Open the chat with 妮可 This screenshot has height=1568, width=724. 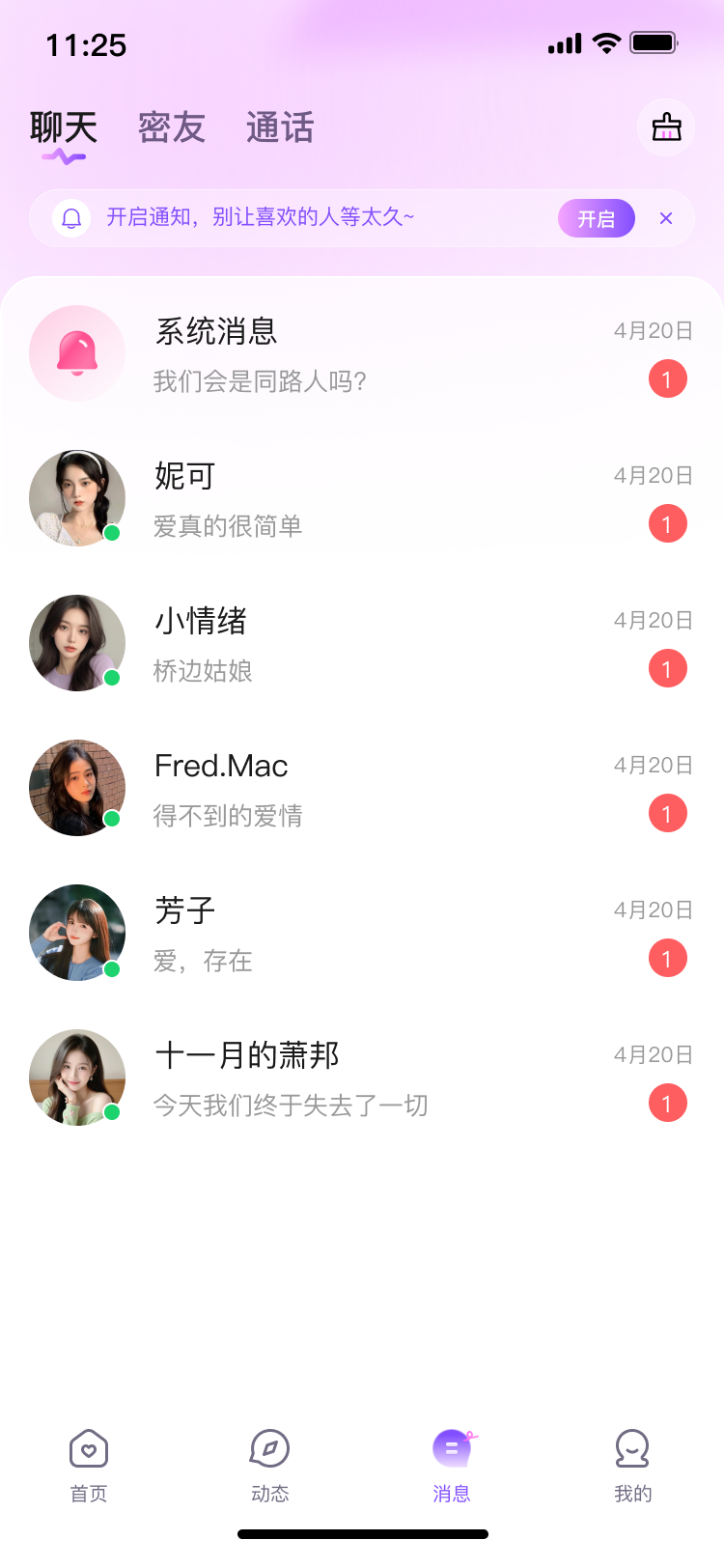tap(362, 499)
